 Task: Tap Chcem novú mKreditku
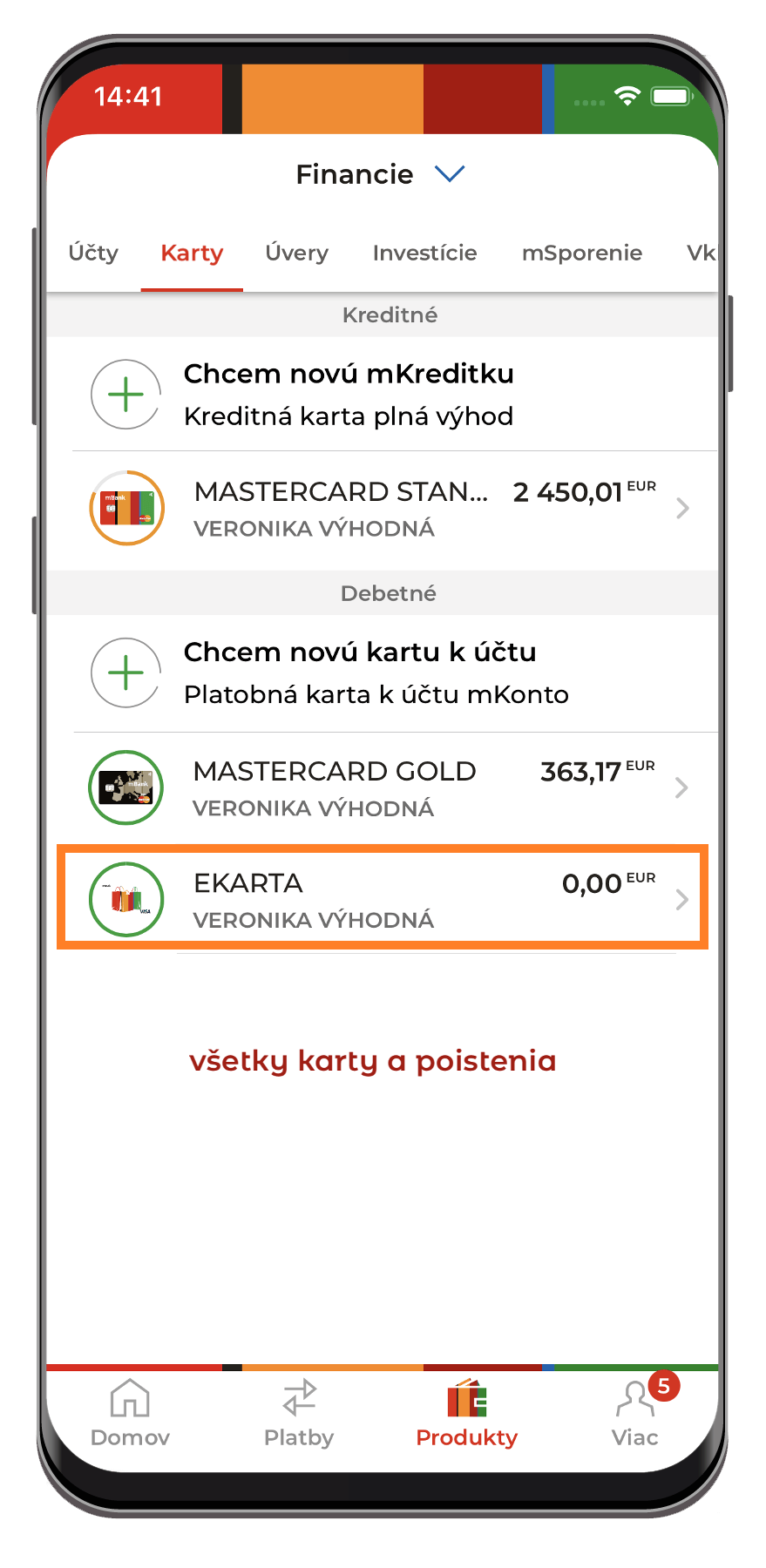pos(349,395)
